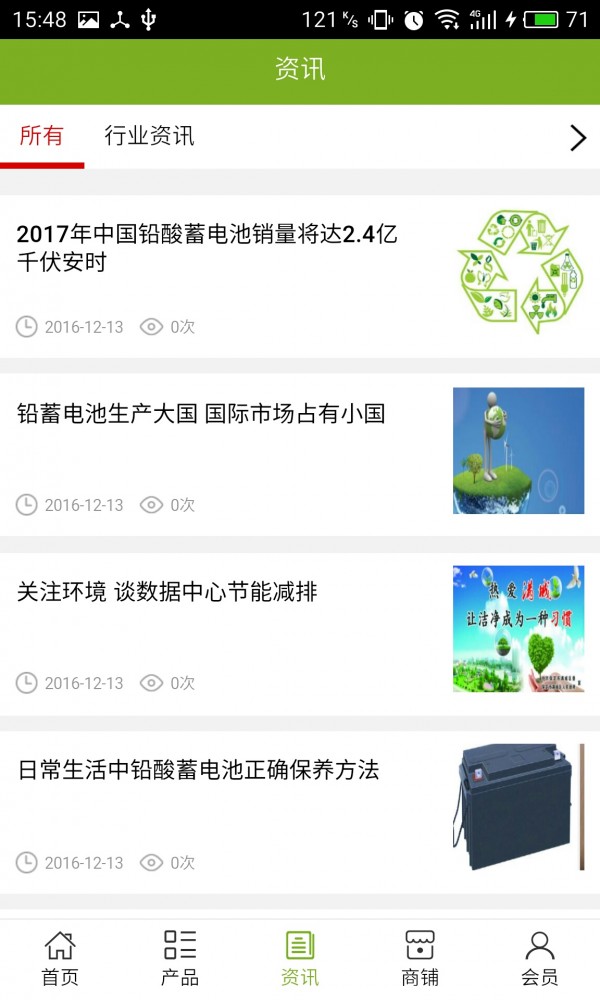Tap the 资讯 bottom navigation tab
This screenshot has height=1000, width=600.
tap(300, 958)
